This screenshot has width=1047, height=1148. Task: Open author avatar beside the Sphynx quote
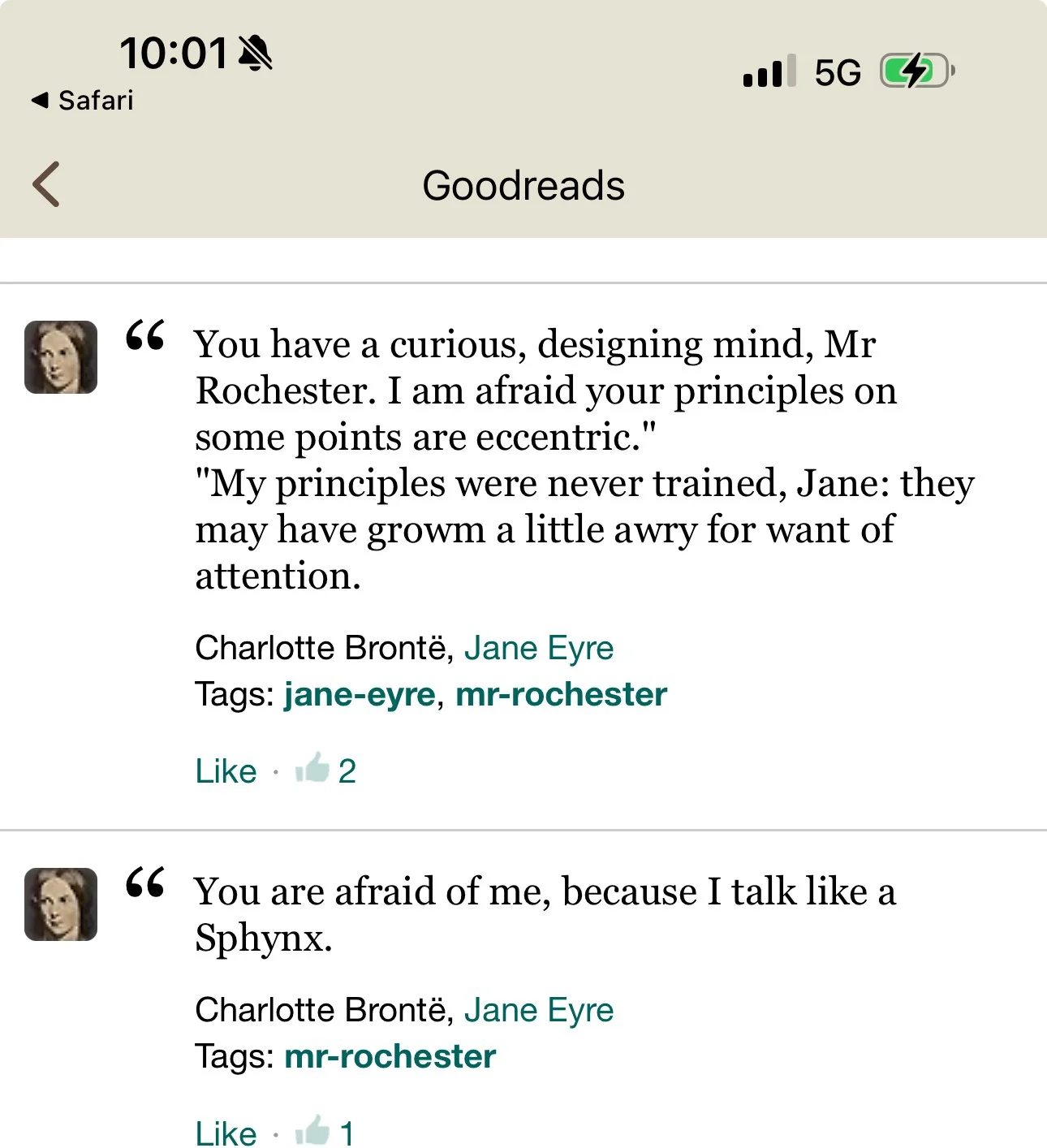pos(61,904)
